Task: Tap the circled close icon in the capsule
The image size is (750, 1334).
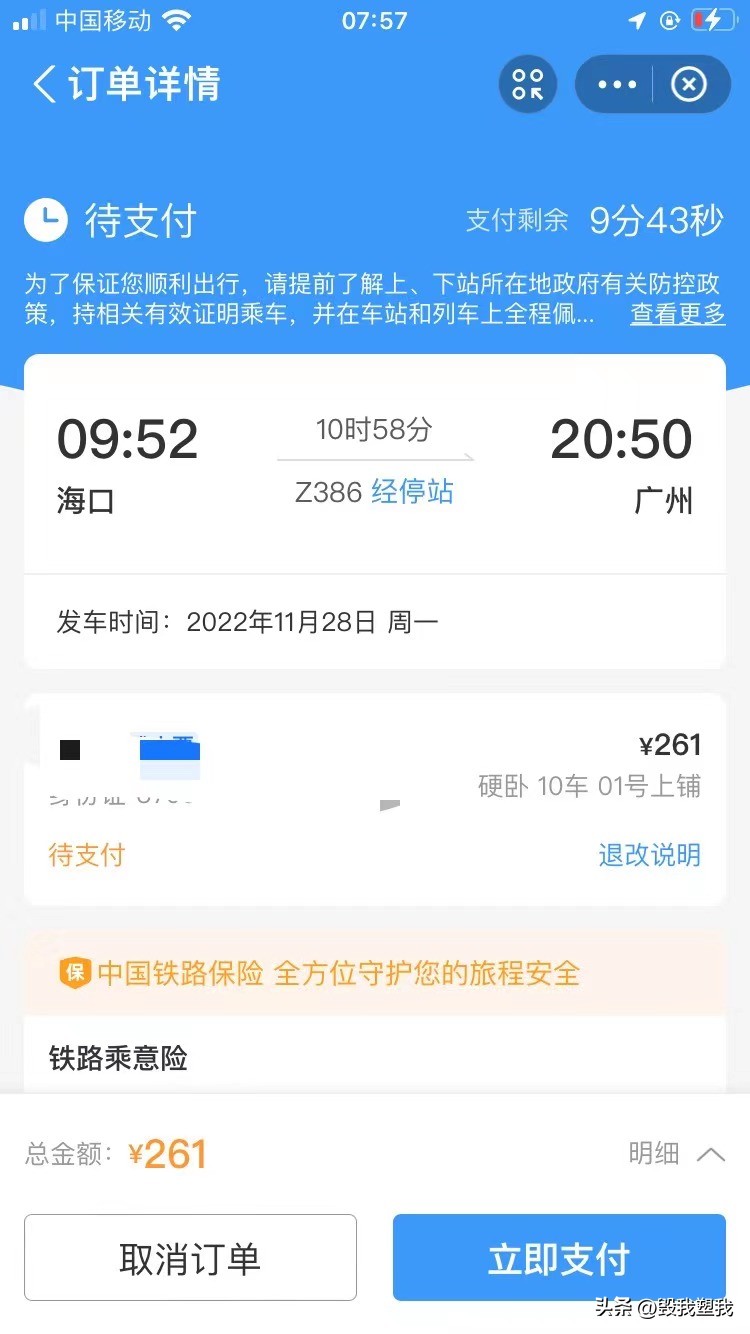Action: 689,84
